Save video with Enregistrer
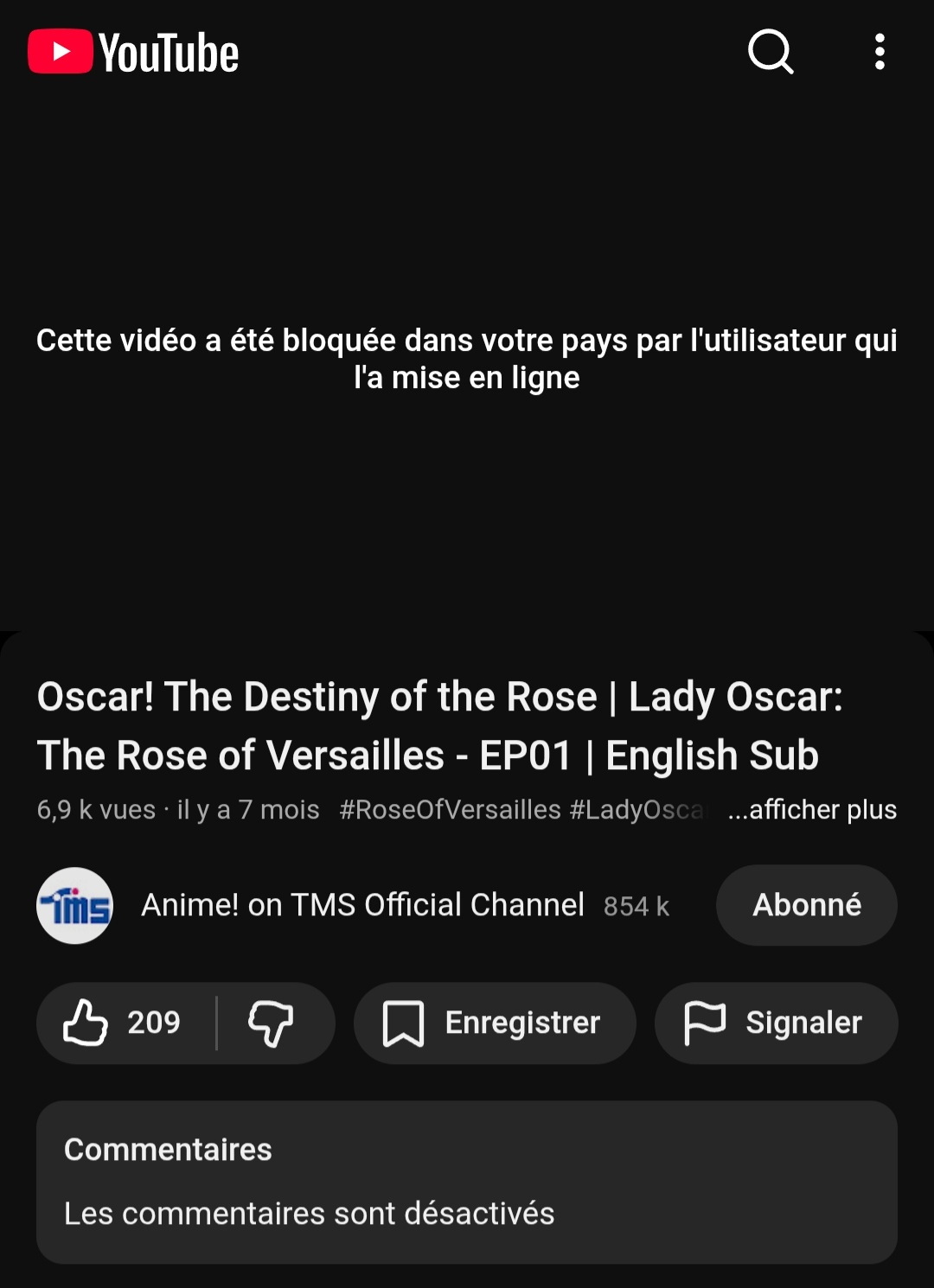Screen dimensions: 934x1288 tap(495, 1023)
